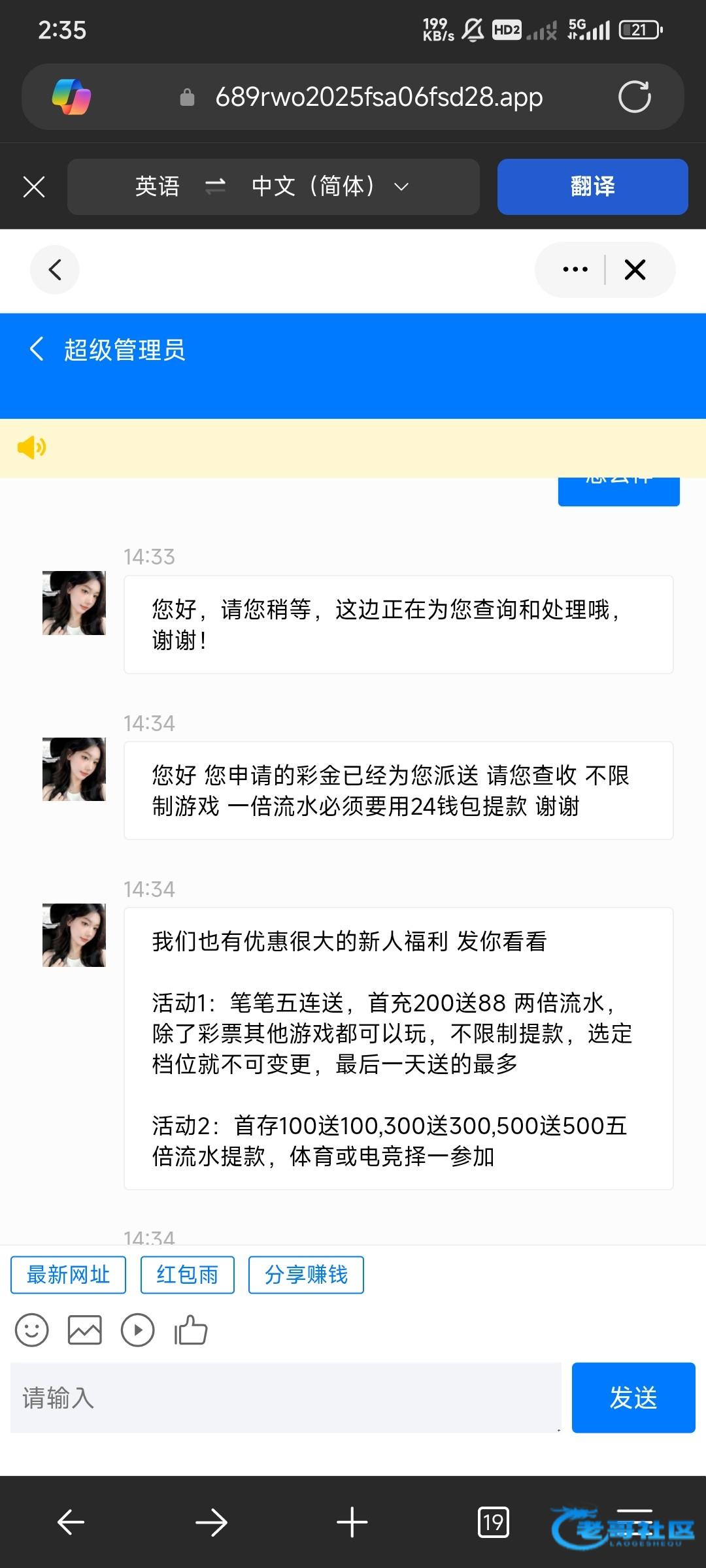
Task: Open the emoji picker
Action: click(32, 1330)
